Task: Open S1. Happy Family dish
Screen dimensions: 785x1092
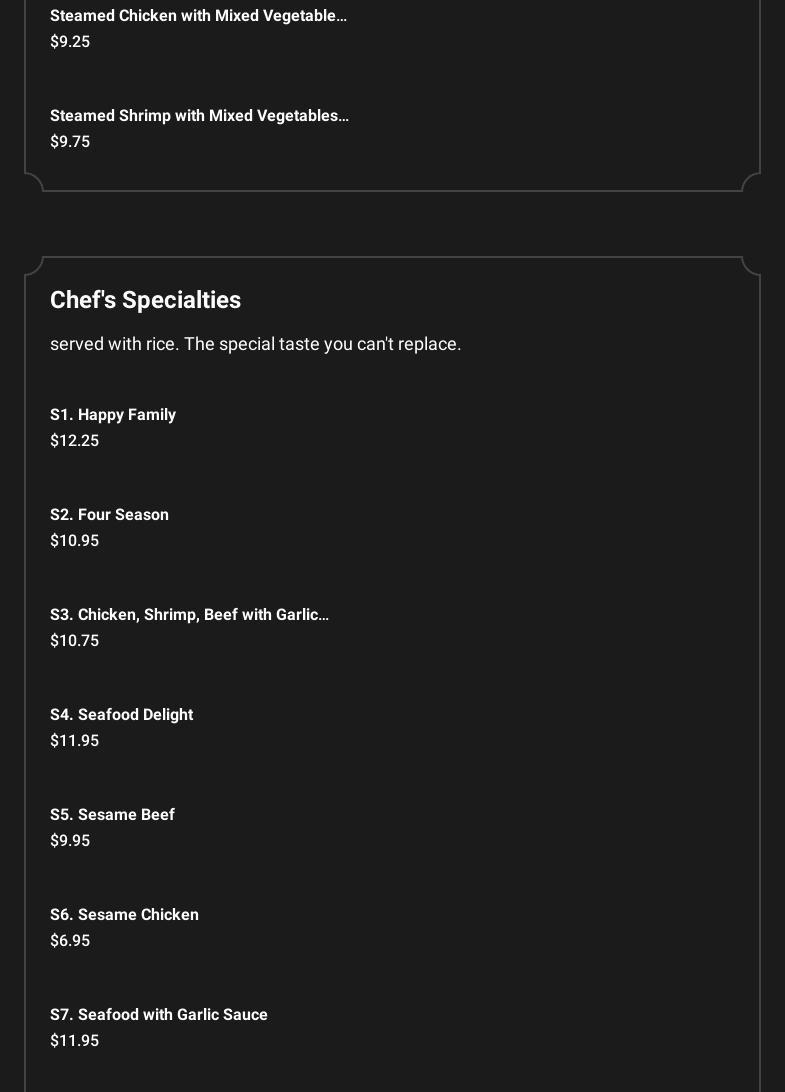Action: (x=113, y=415)
